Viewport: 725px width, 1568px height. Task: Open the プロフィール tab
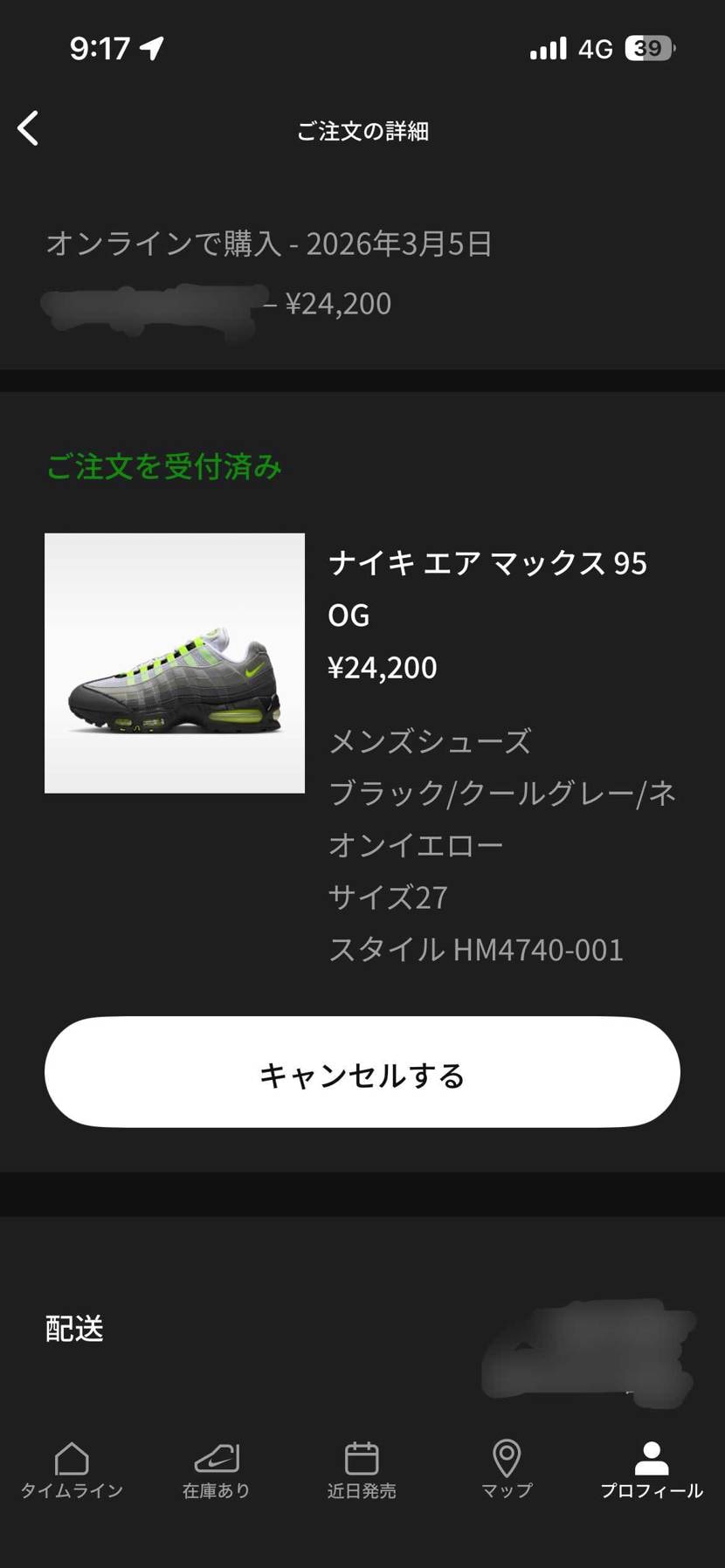651,1471
